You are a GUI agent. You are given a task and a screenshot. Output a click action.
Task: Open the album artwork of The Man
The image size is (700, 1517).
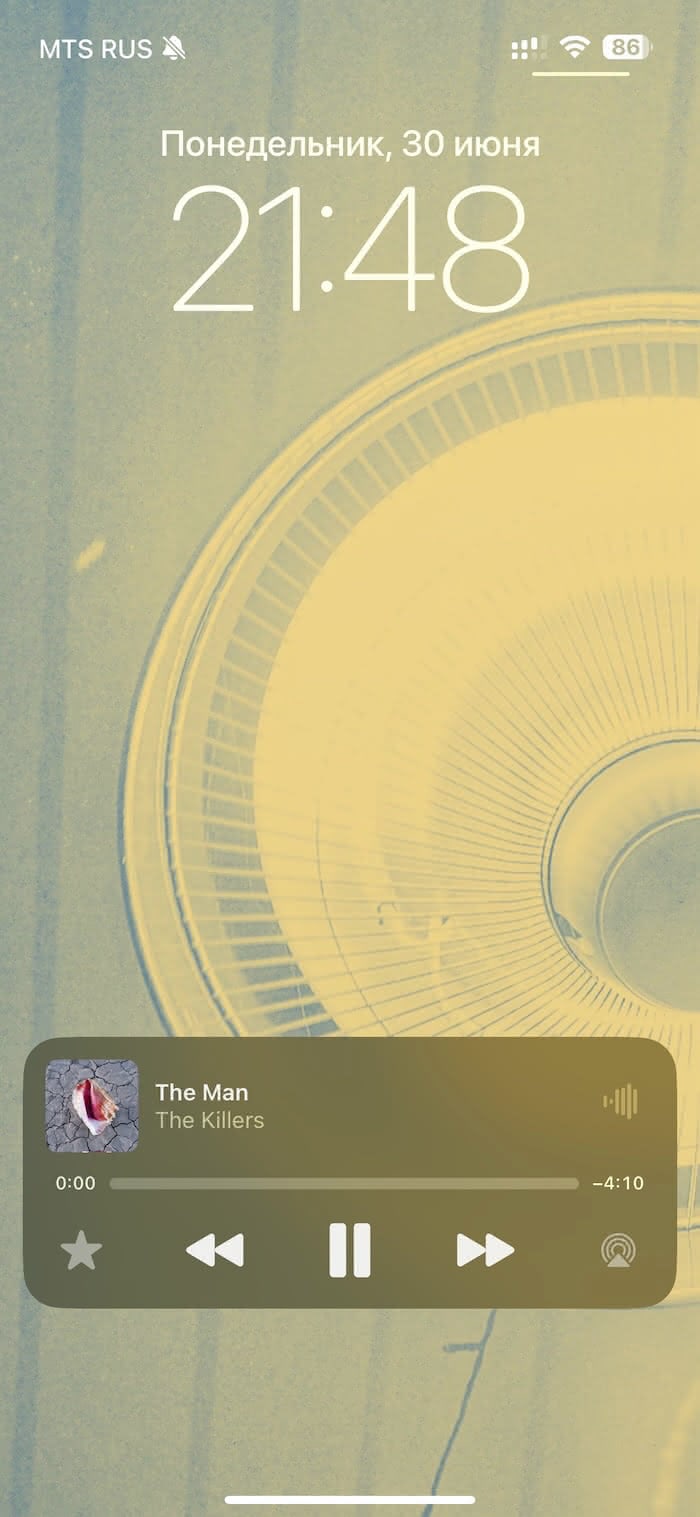click(92, 1105)
